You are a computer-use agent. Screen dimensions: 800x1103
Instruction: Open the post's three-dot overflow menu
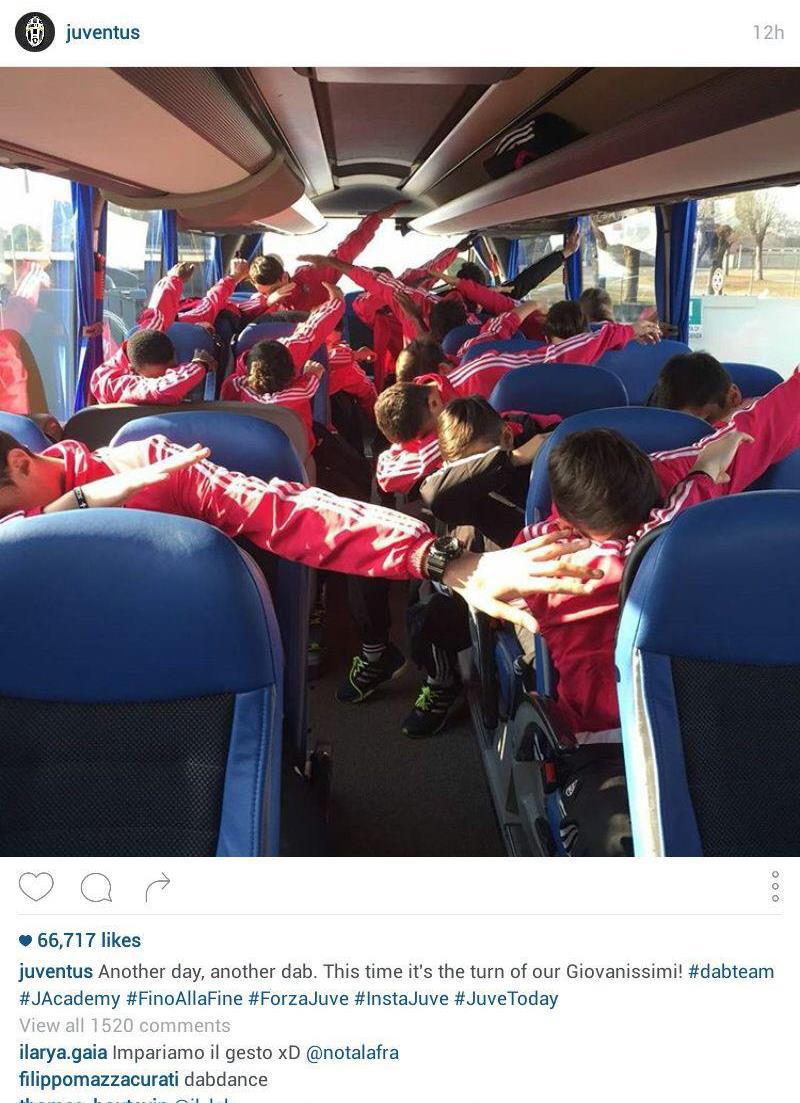[775, 887]
